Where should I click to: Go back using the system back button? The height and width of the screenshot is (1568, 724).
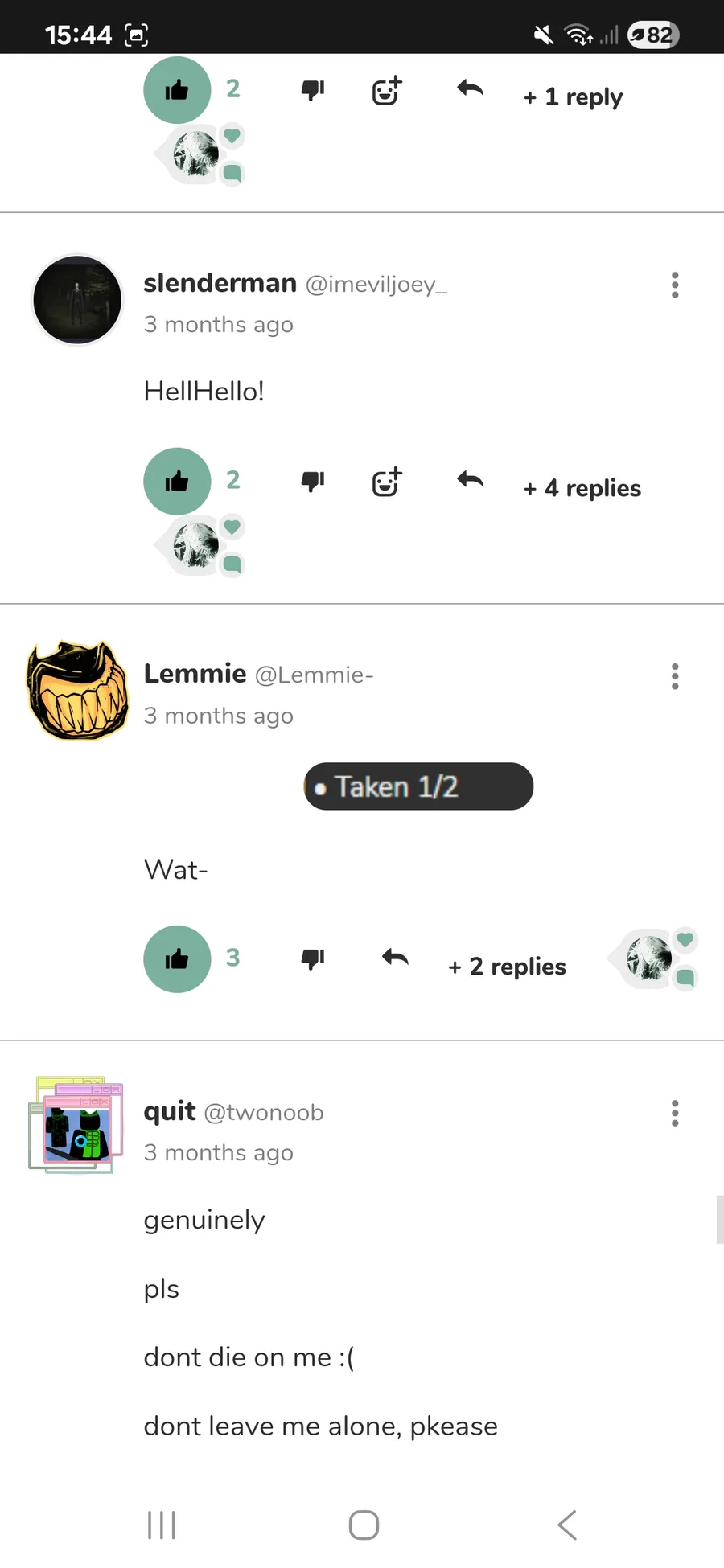pos(567,1525)
